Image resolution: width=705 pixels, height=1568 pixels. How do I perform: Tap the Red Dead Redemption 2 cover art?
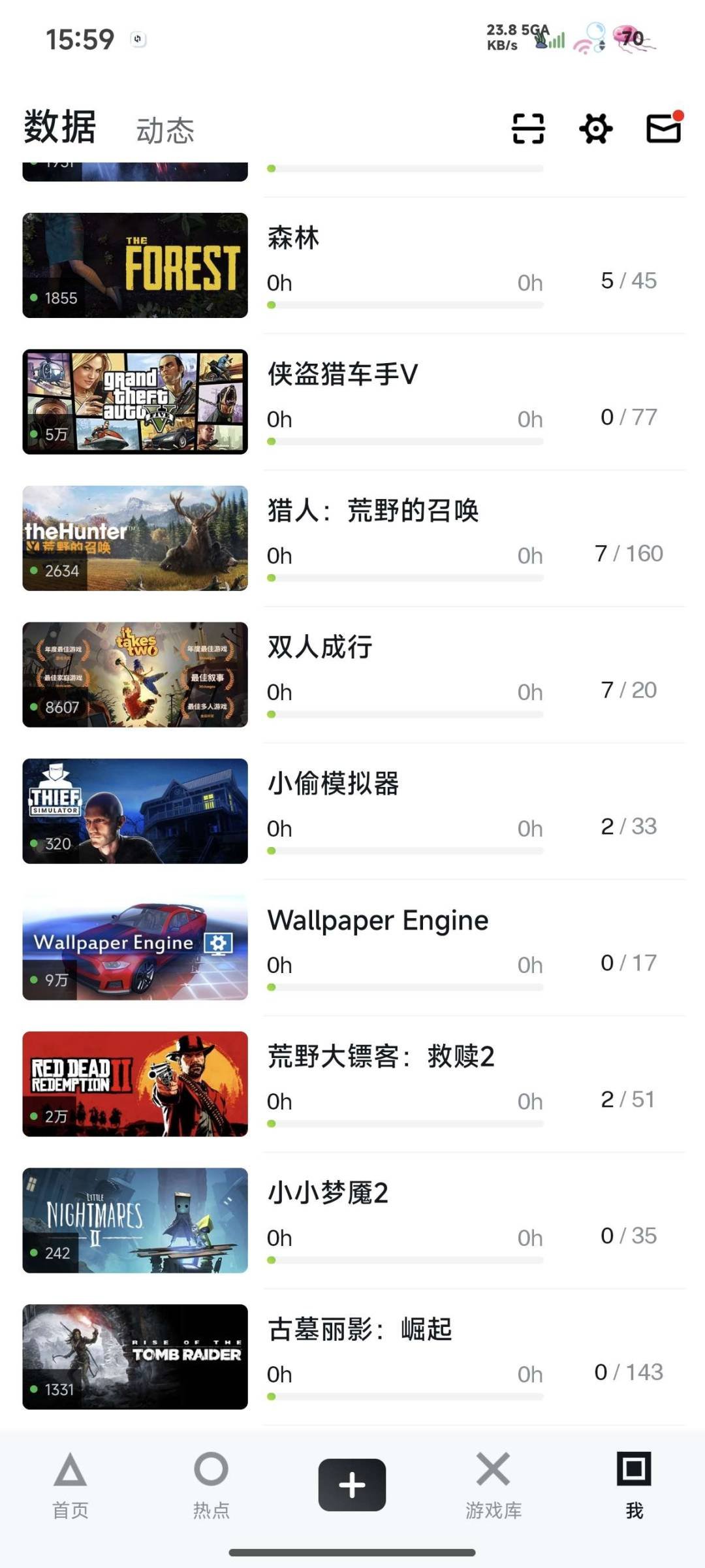click(x=134, y=1083)
